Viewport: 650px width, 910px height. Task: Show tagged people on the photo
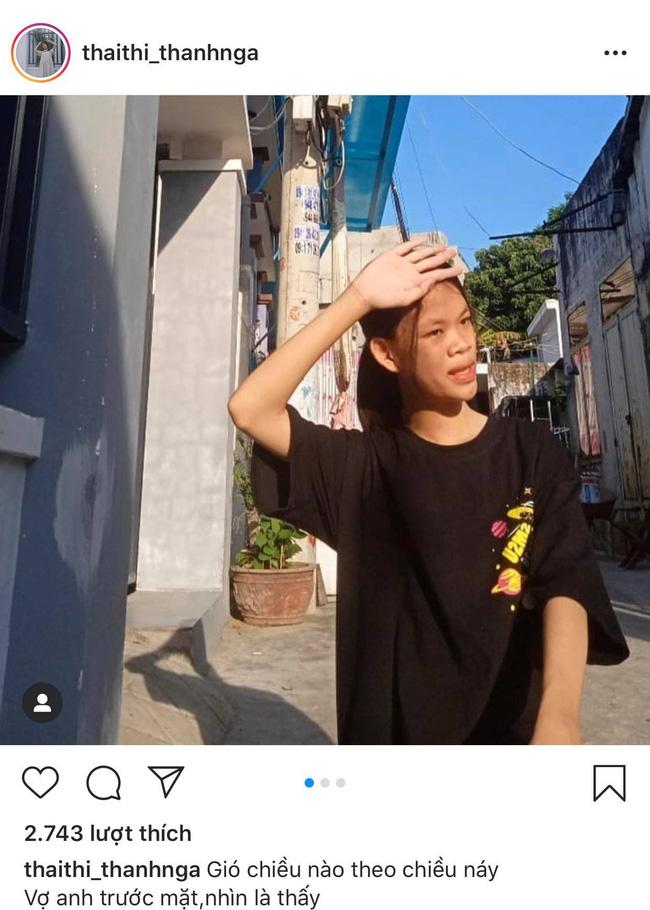[x=42, y=702]
